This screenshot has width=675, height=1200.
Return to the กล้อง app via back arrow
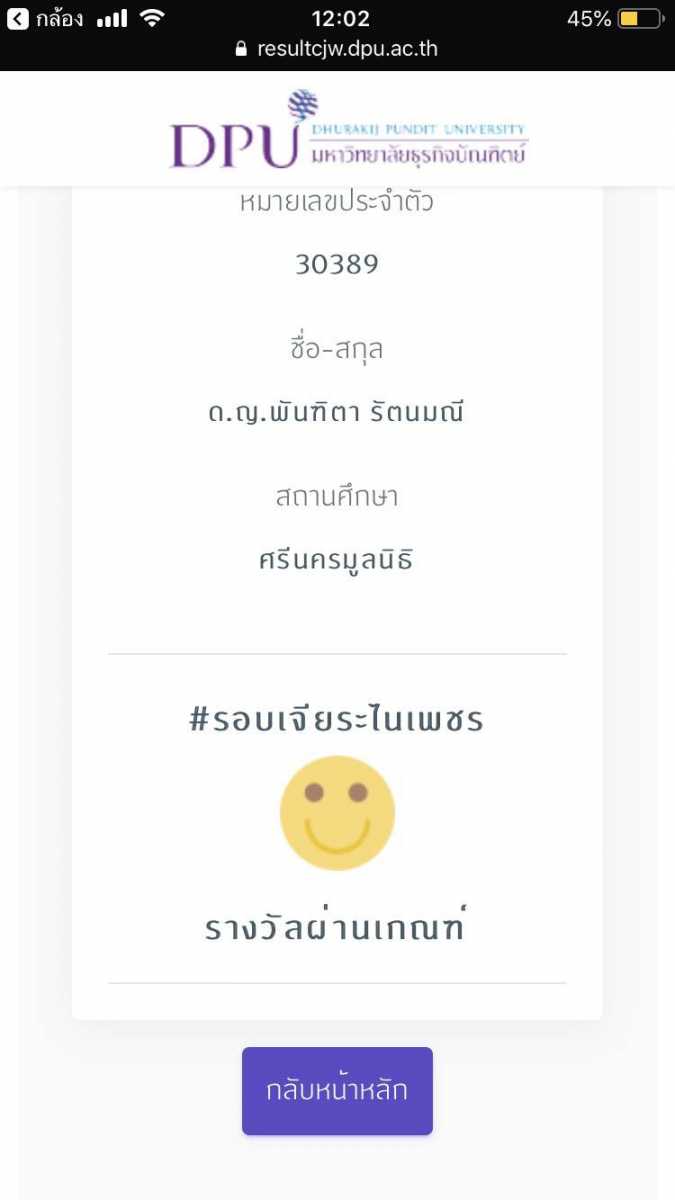(45, 19)
